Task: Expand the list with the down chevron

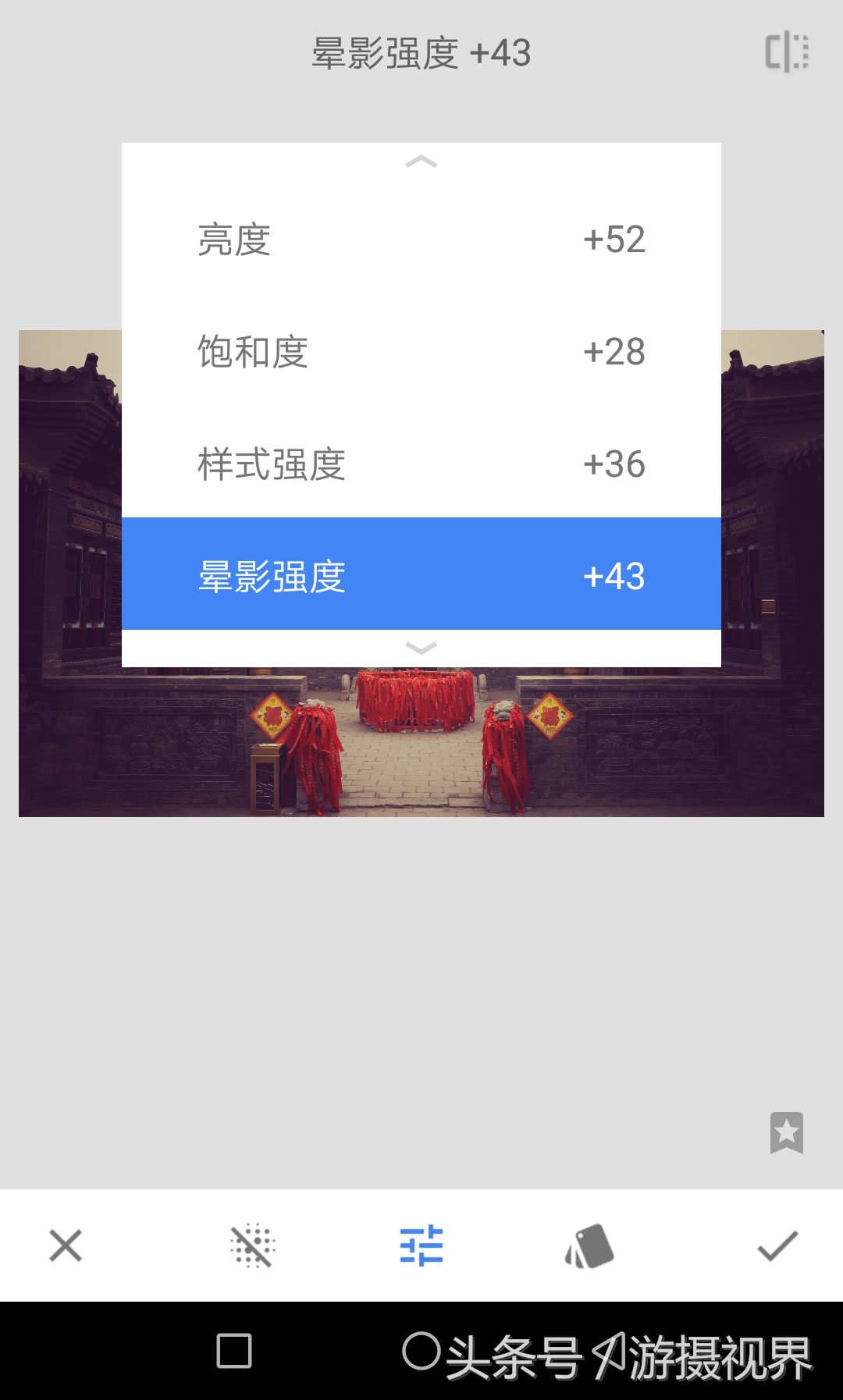Action: (x=421, y=648)
